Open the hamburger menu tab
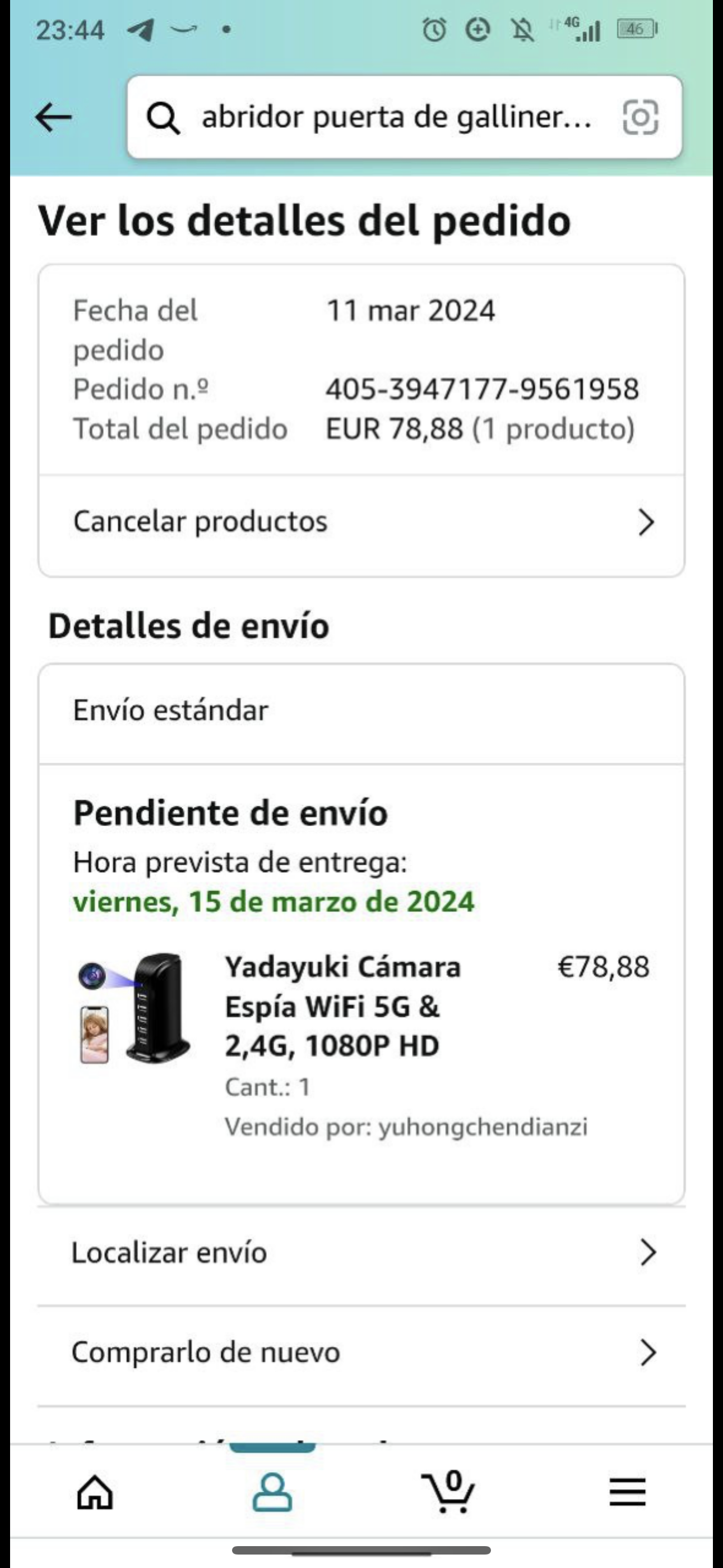Viewport: 723px width, 1568px height. (x=627, y=1492)
